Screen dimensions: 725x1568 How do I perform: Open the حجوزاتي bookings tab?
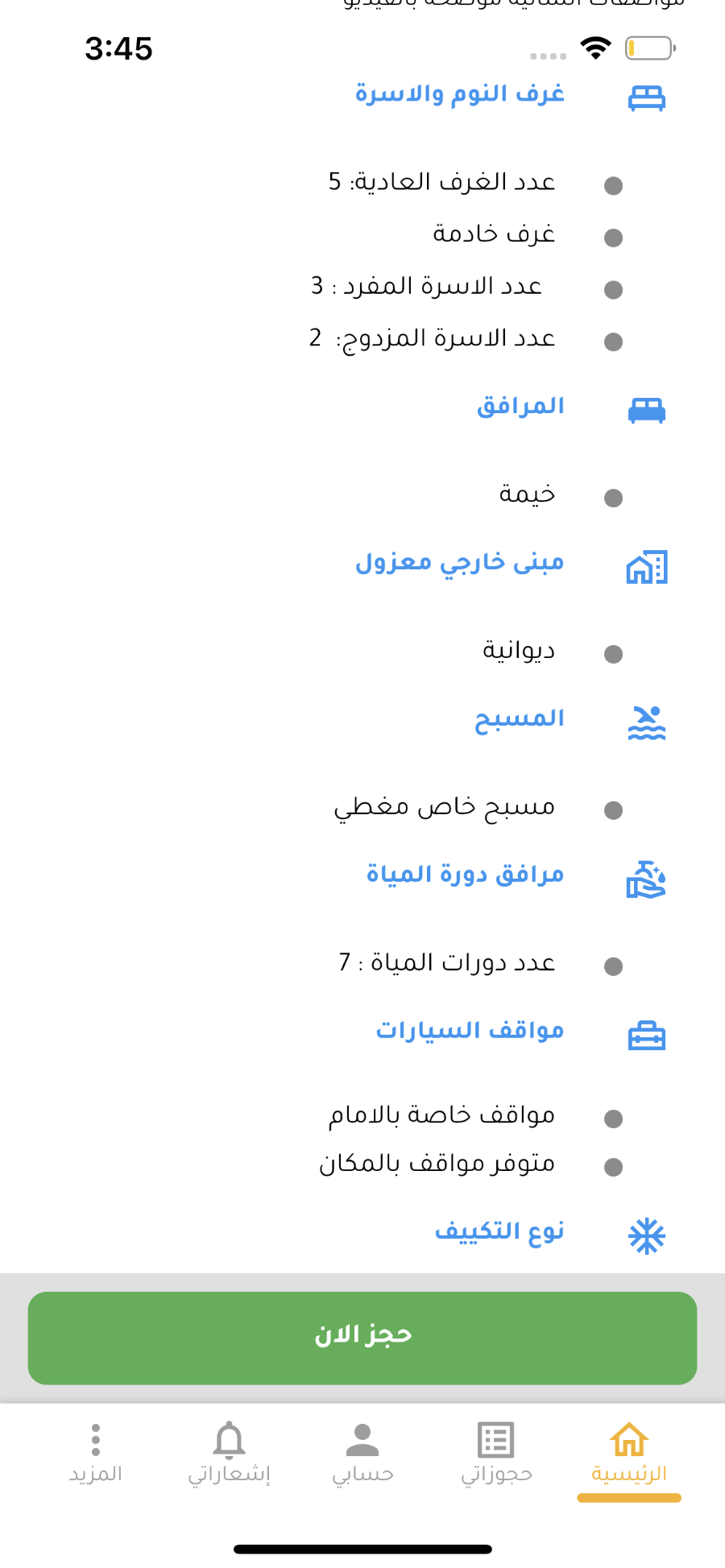pyautogui.click(x=496, y=1454)
